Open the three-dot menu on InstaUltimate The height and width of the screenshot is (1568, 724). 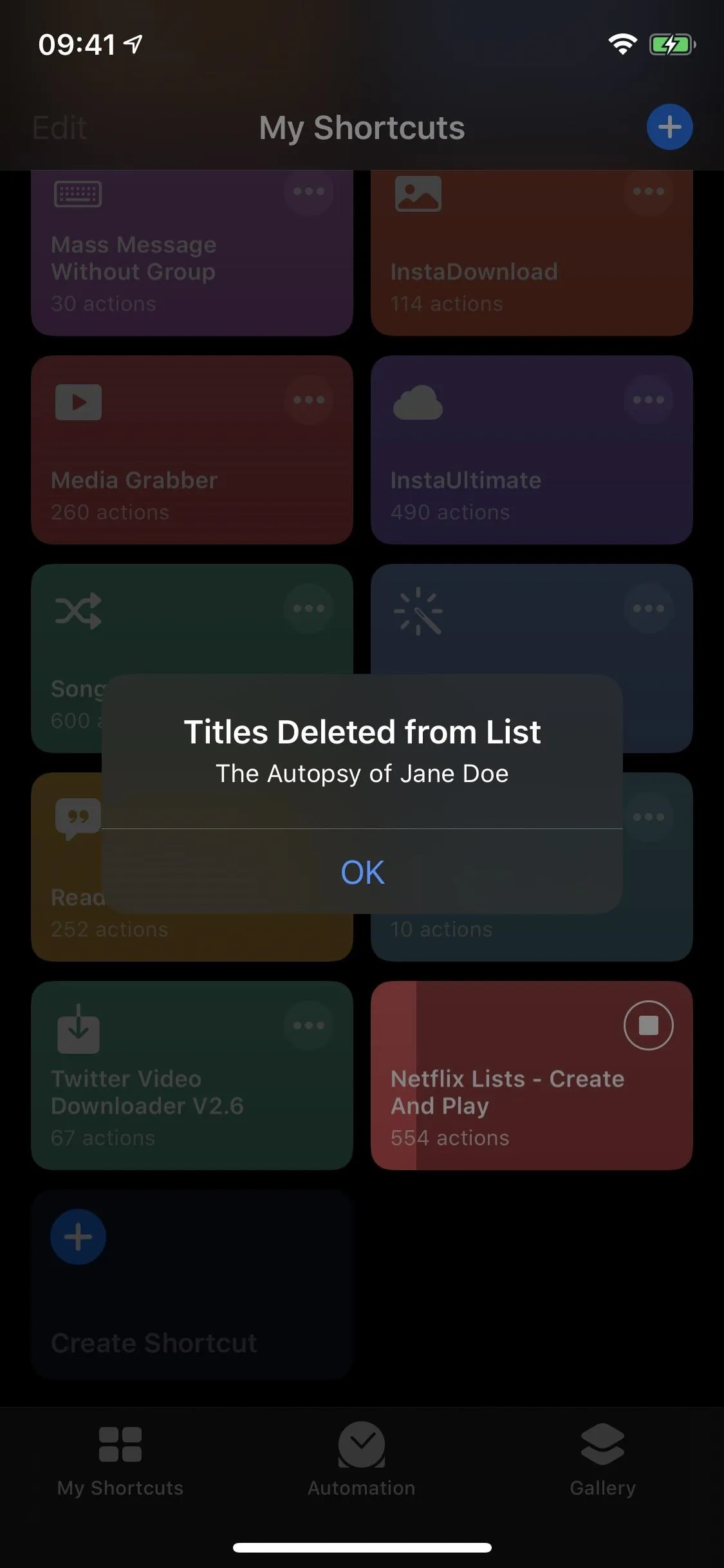click(648, 400)
